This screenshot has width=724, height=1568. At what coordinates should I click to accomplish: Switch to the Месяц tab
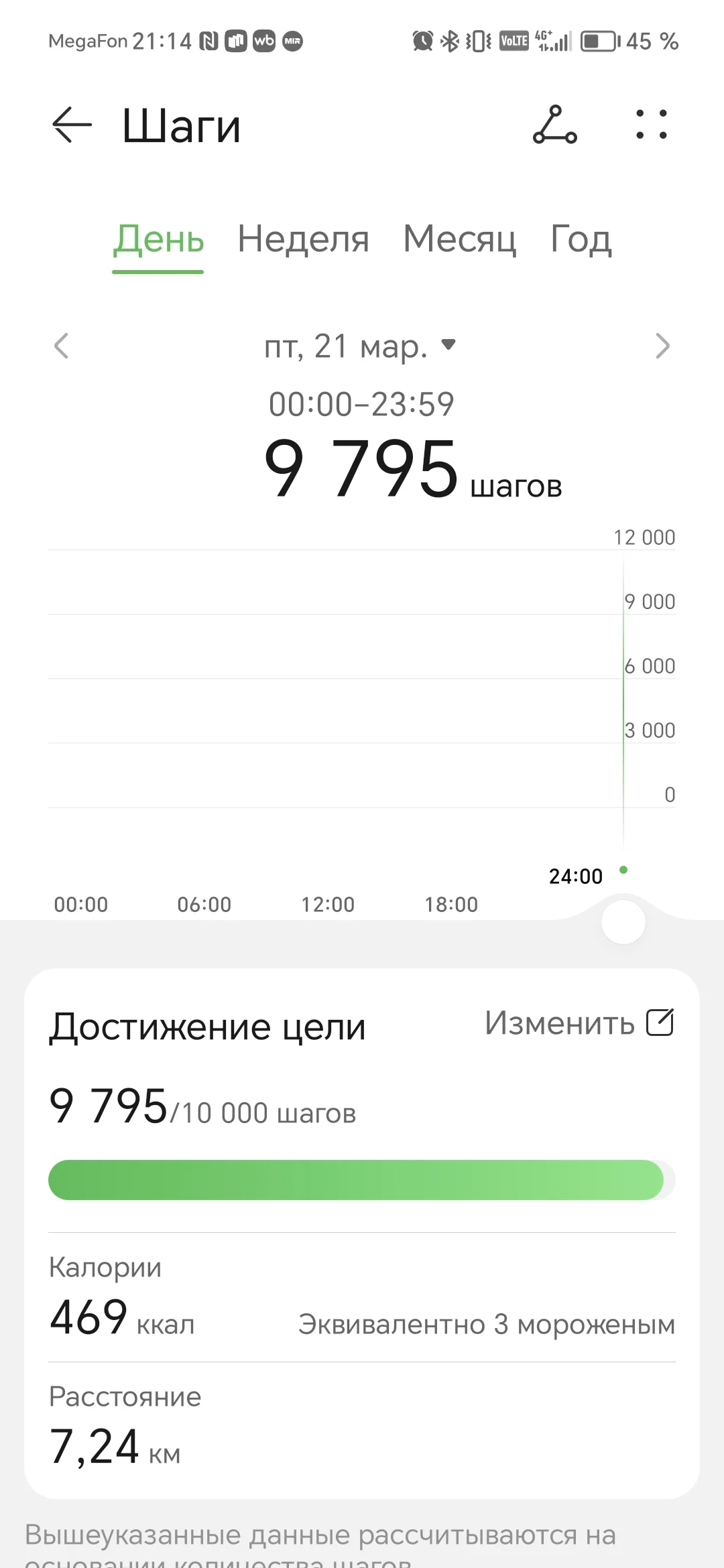(x=459, y=239)
